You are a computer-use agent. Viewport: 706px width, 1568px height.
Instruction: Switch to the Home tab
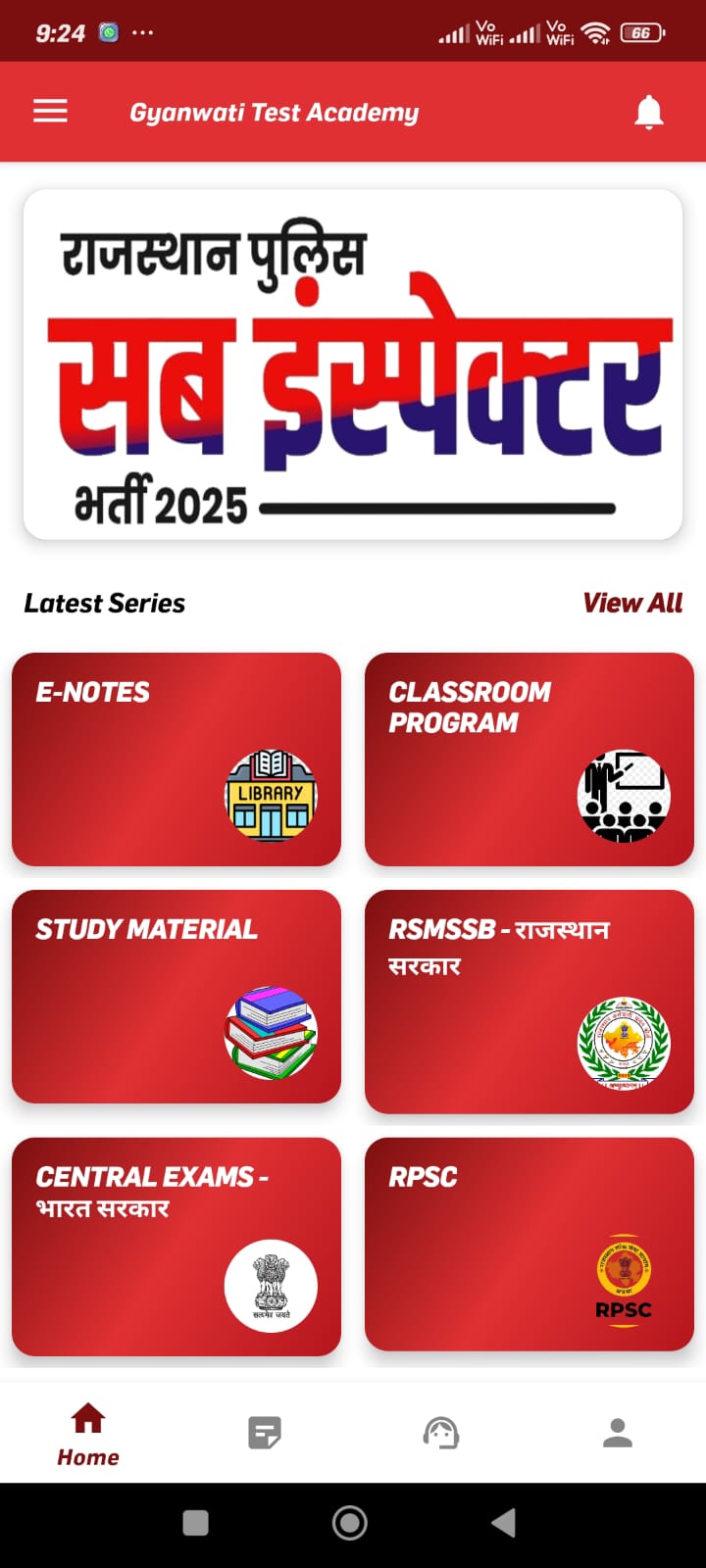[88, 1435]
